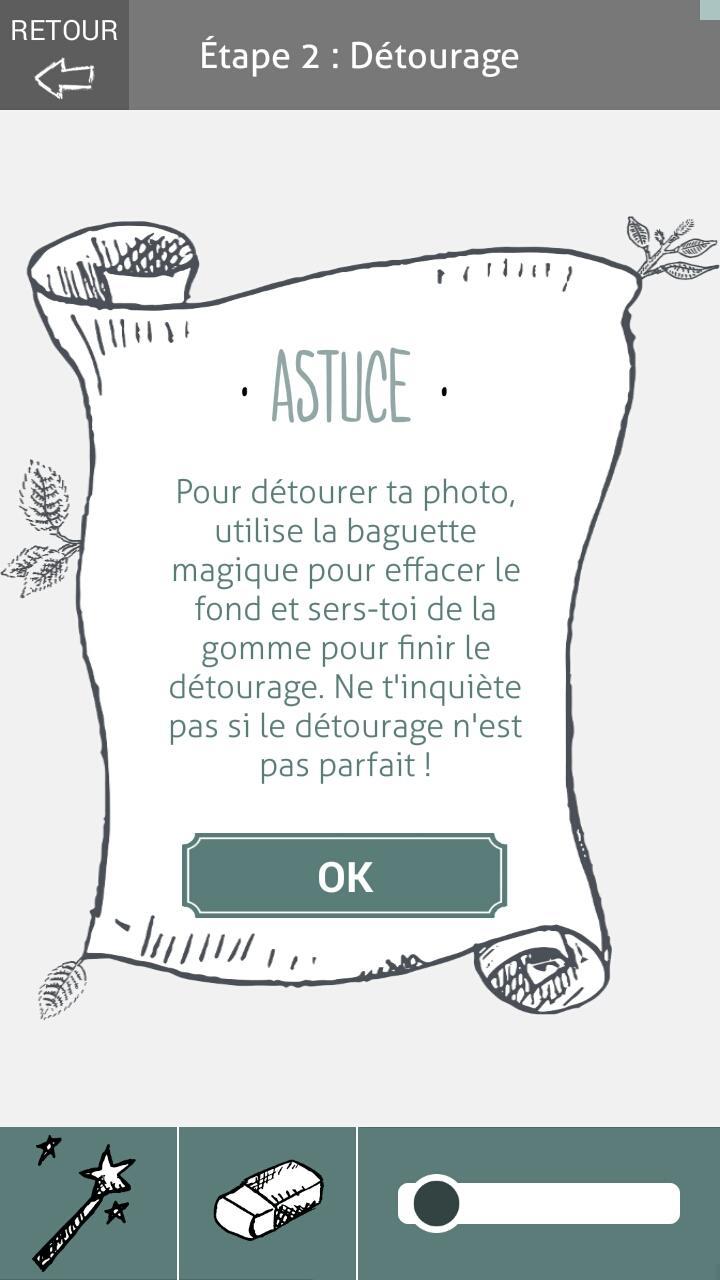Viewport: 720px width, 1280px height.
Task: Go back with the RETOUR arrow
Action: [64, 55]
